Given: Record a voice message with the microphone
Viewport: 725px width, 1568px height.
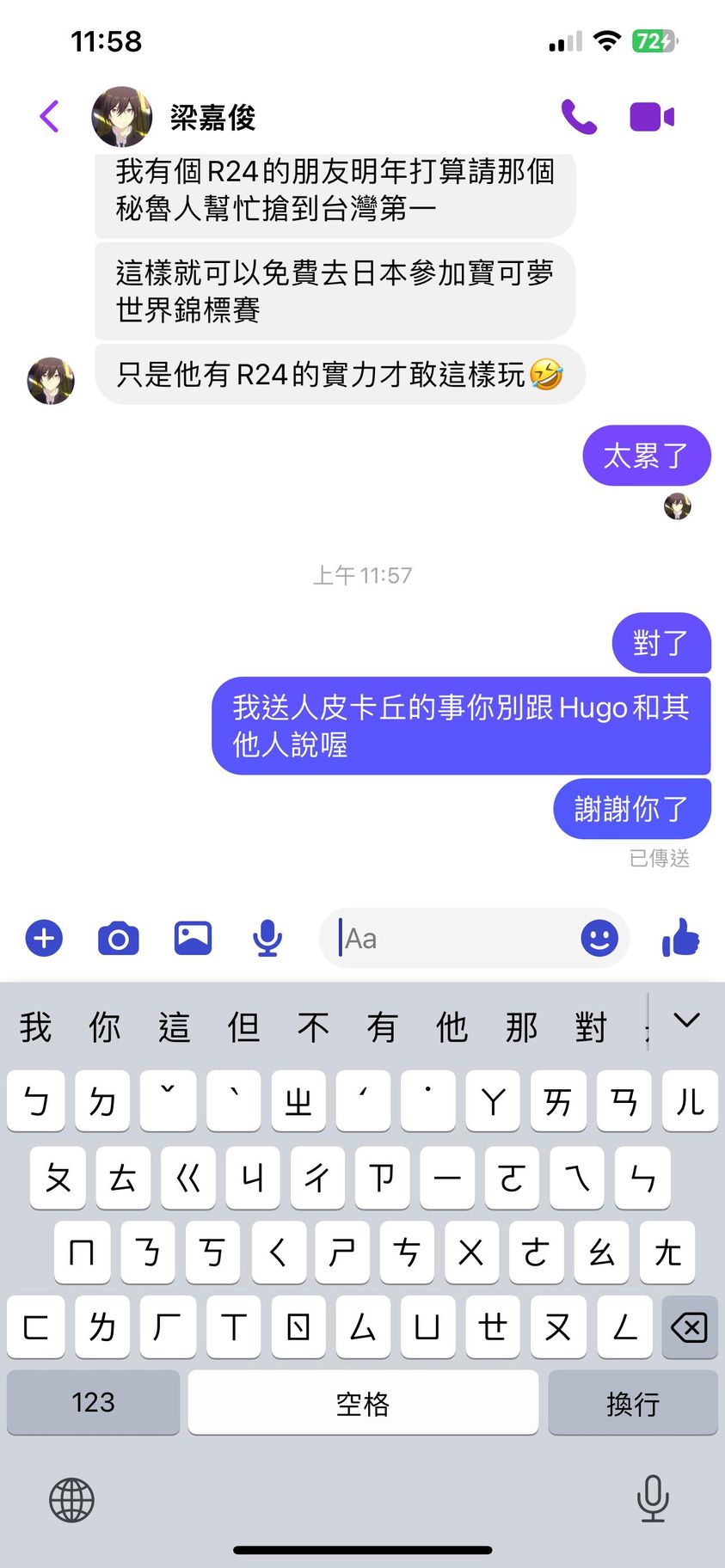Looking at the screenshot, I should [267, 938].
